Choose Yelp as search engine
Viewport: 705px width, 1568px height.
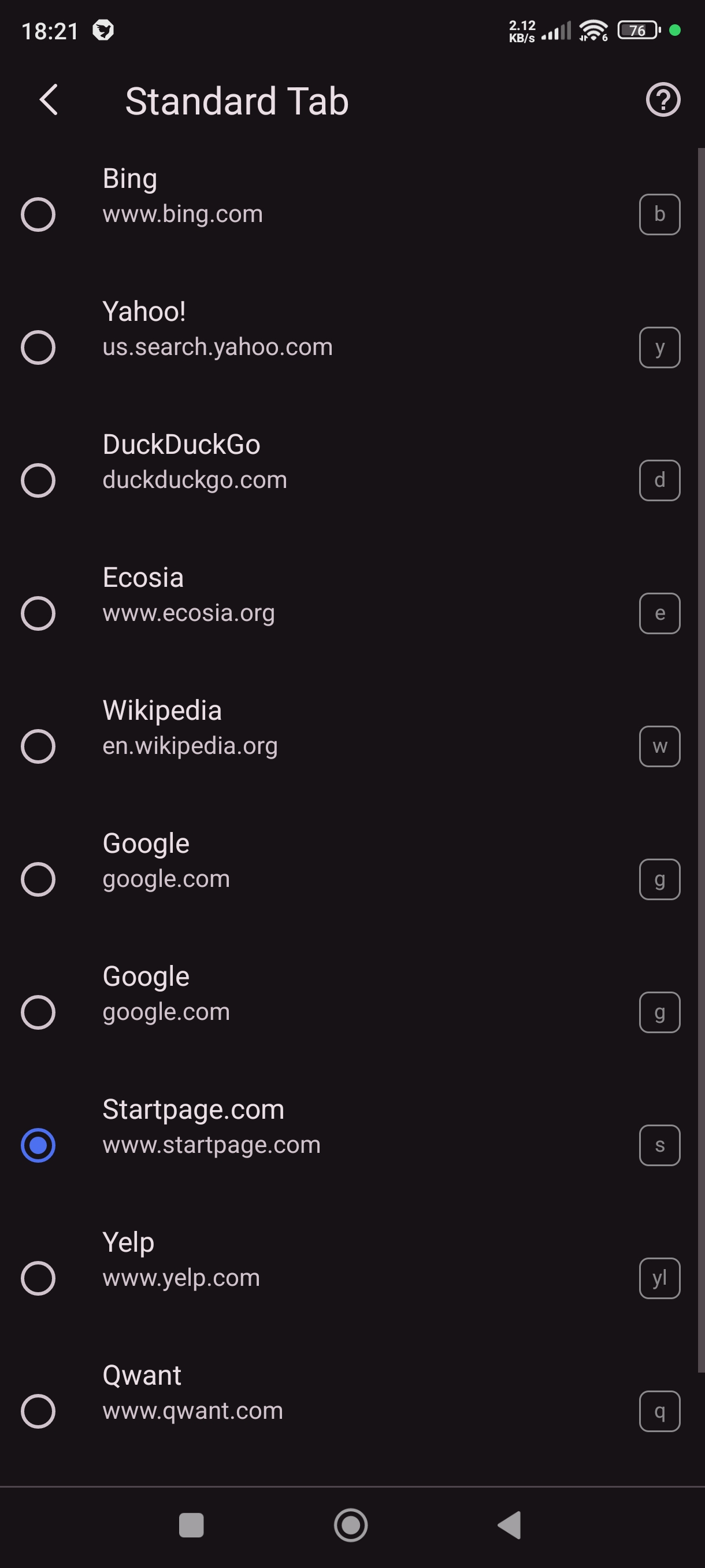tap(352, 1260)
